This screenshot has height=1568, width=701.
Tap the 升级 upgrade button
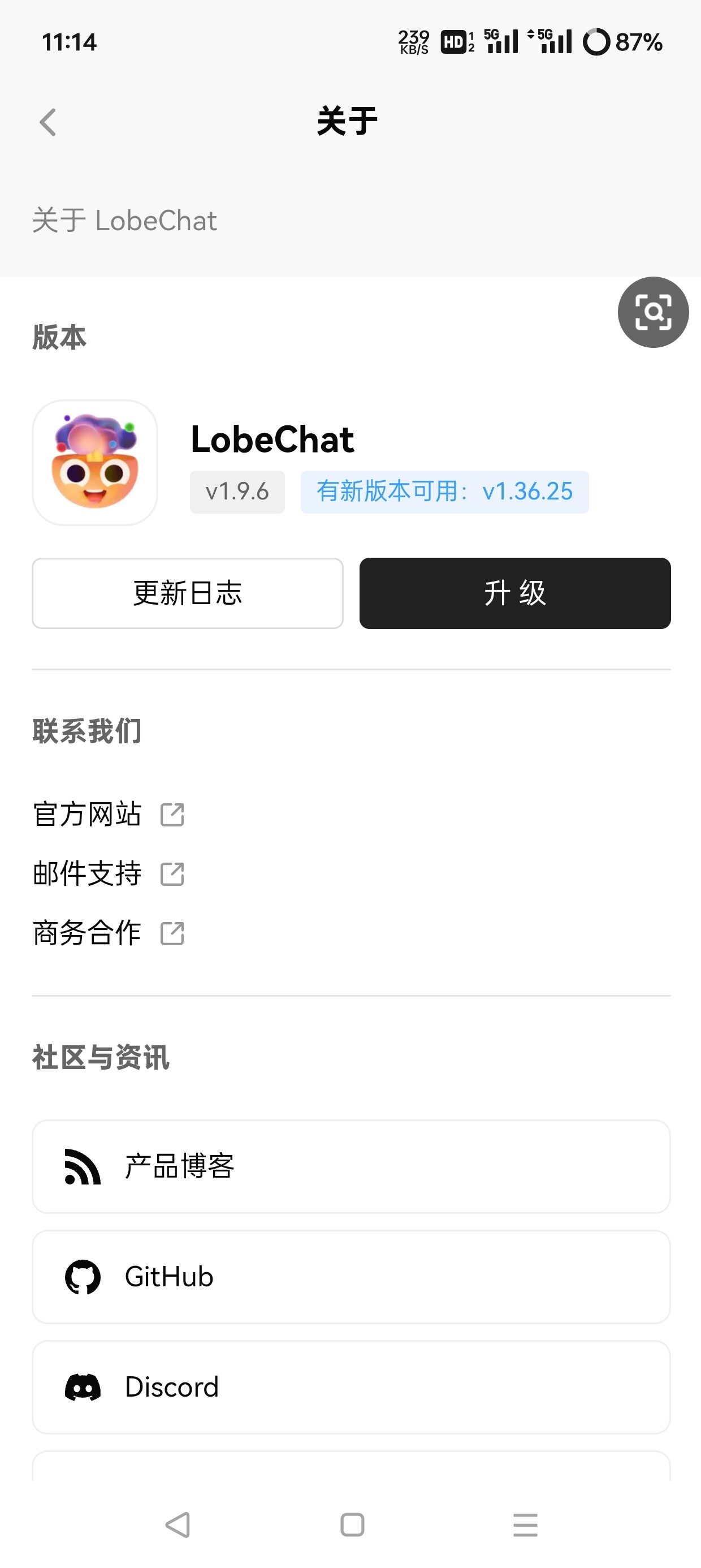(x=515, y=593)
